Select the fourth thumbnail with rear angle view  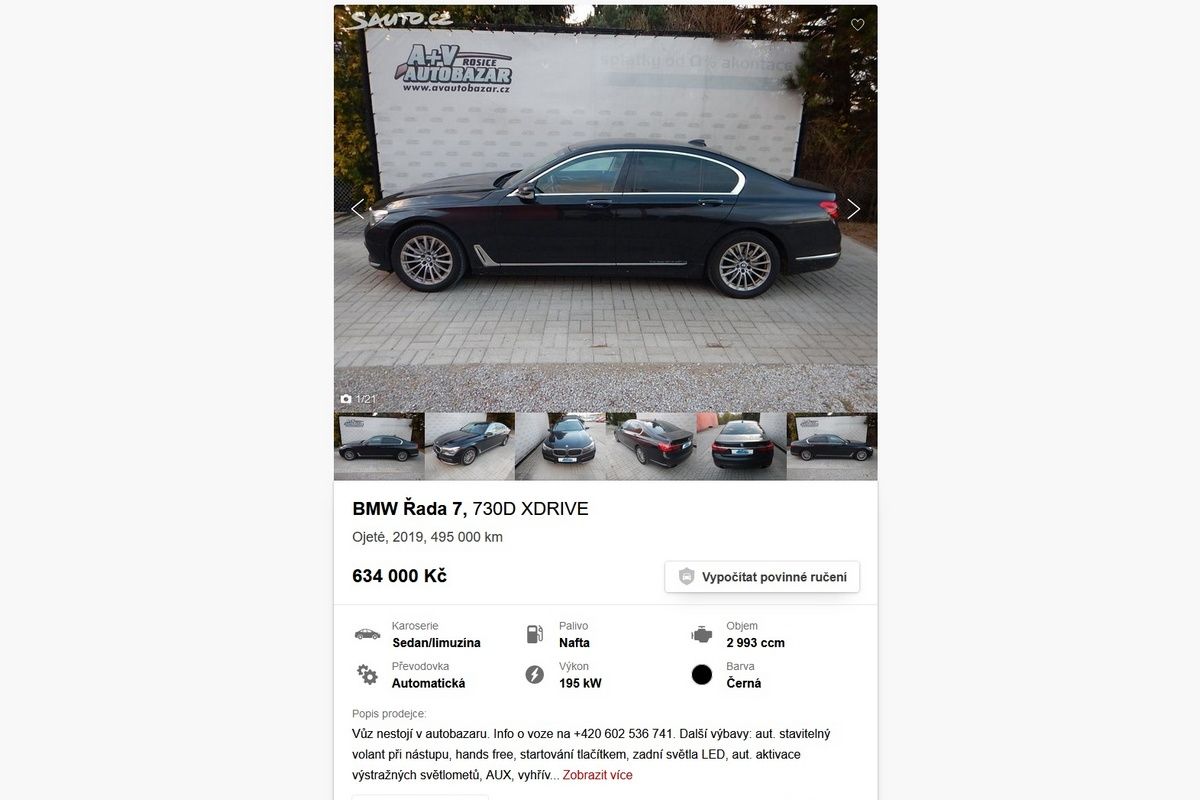(x=651, y=447)
